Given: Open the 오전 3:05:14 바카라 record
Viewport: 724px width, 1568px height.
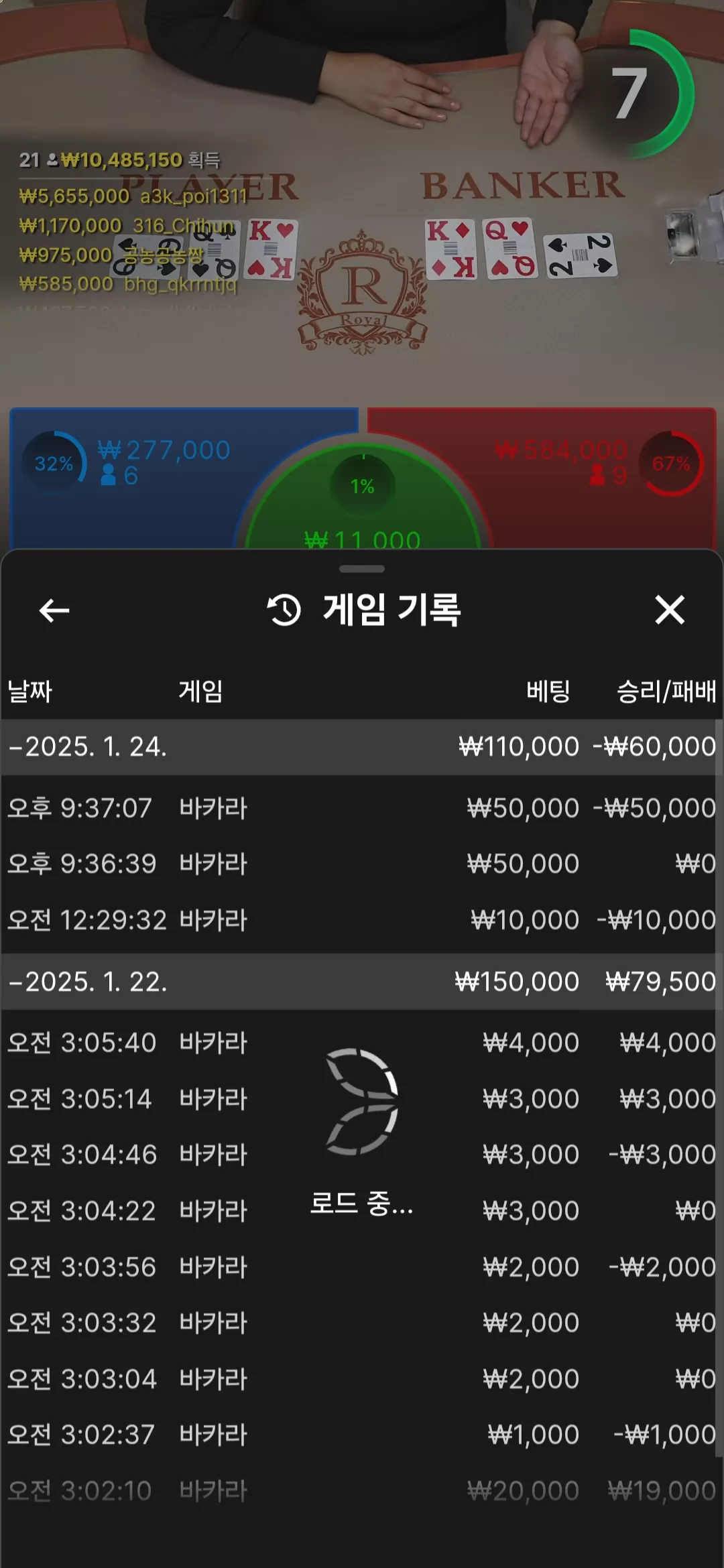Looking at the screenshot, I should tap(359, 1099).
